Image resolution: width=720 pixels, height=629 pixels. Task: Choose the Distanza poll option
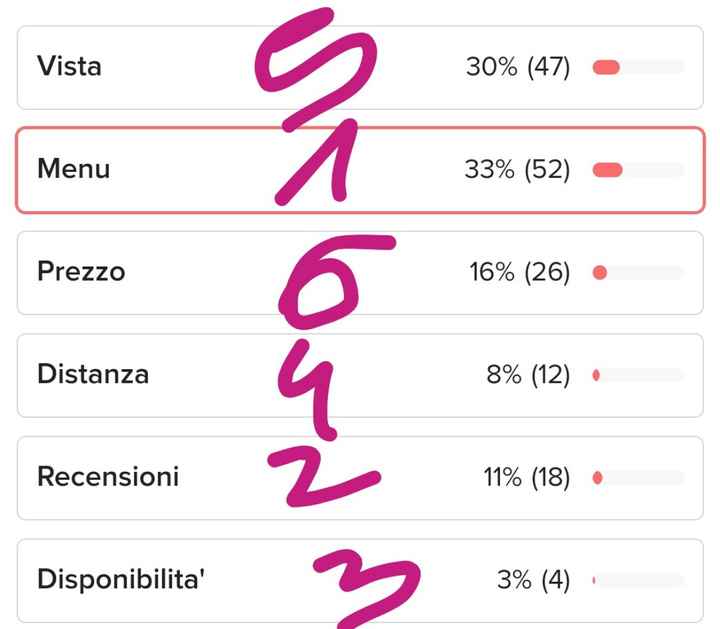point(93,374)
